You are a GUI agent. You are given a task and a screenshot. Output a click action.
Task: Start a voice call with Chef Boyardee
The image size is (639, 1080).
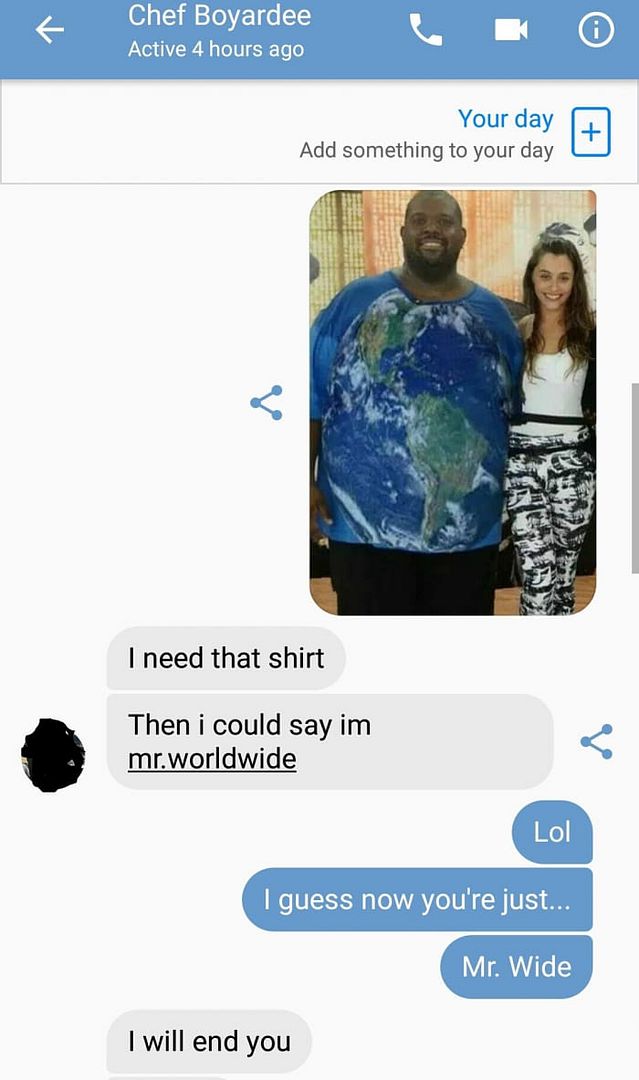tap(426, 31)
